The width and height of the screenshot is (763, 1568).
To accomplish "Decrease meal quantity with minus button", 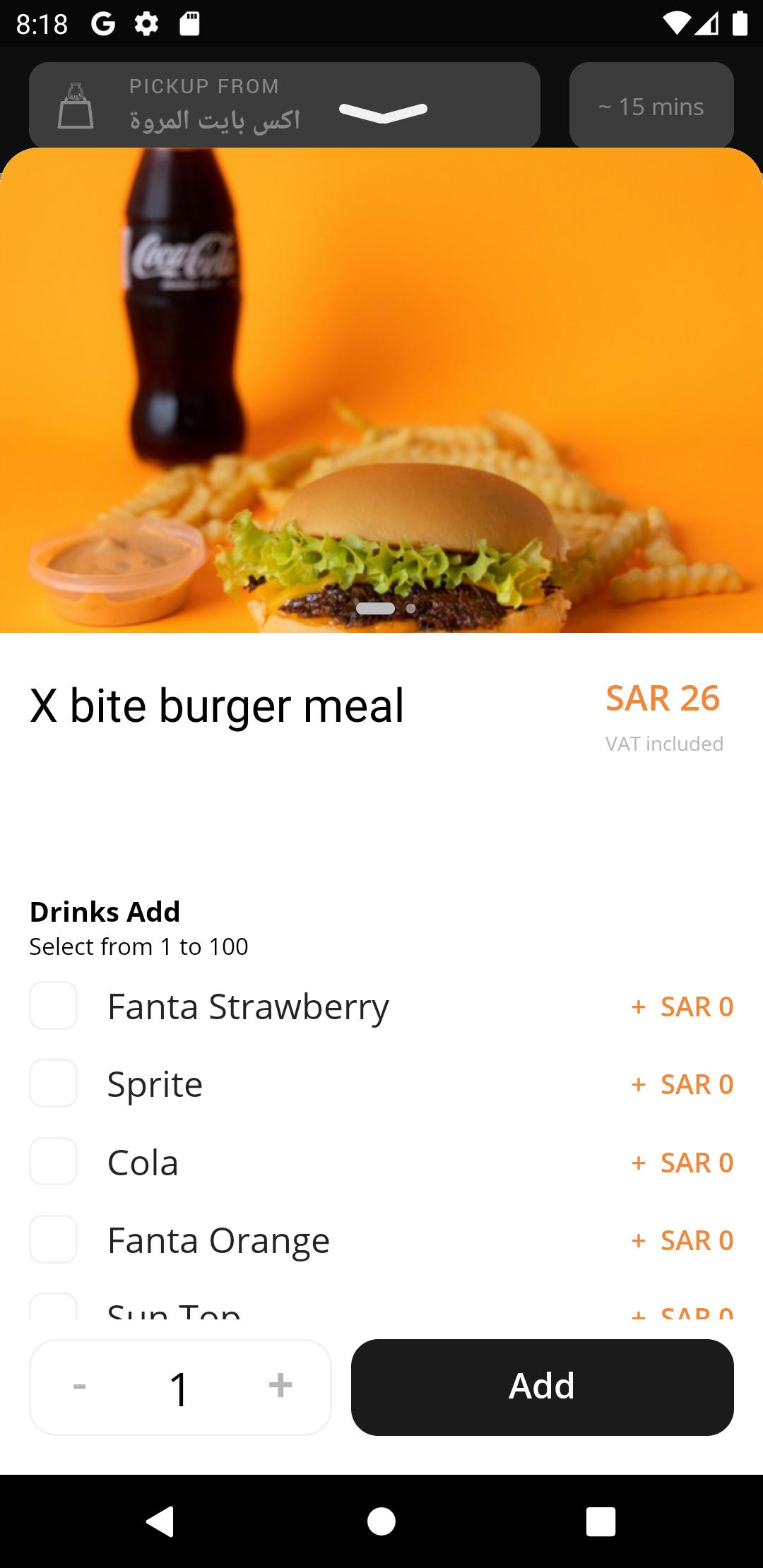I will click(x=80, y=1386).
